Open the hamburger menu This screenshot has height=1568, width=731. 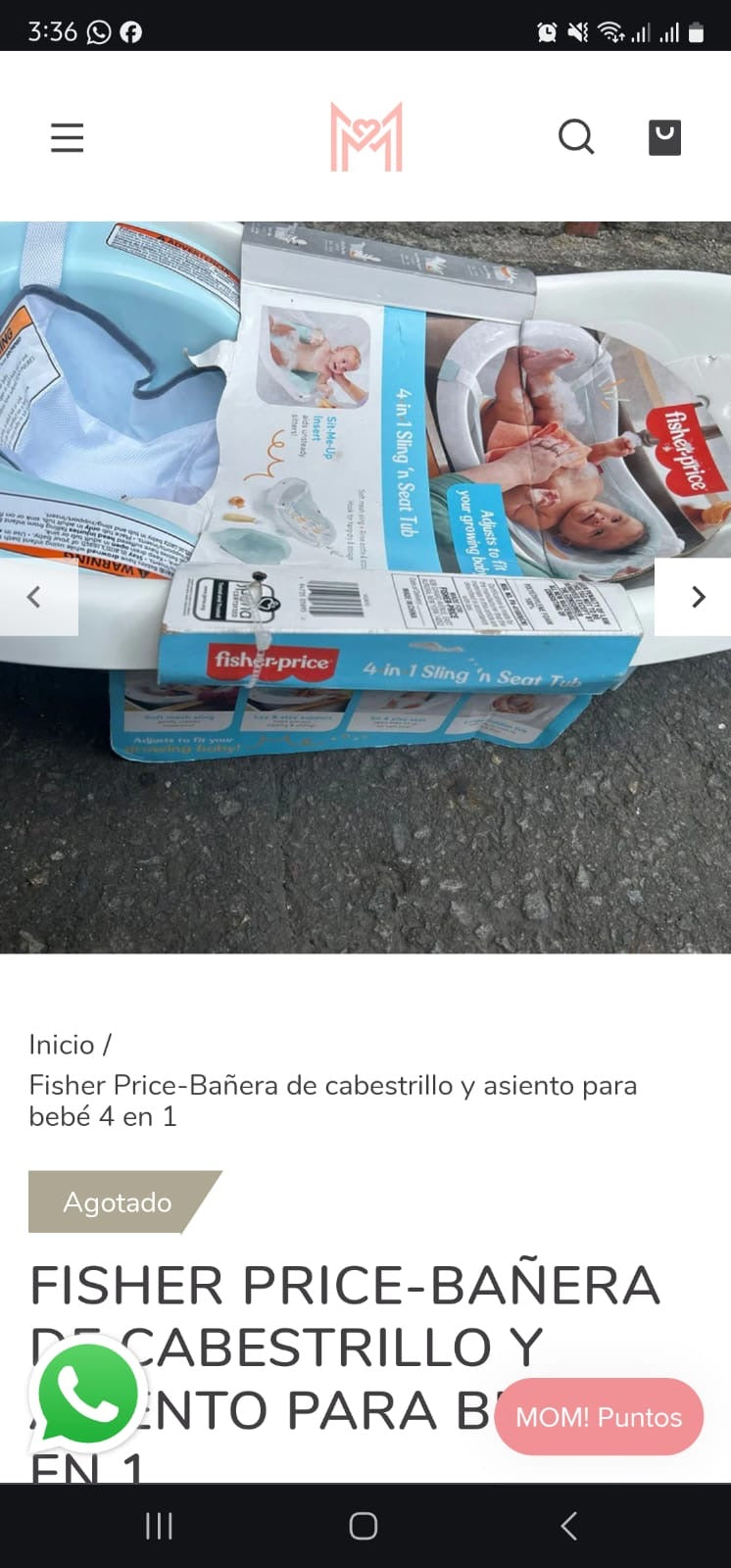tap(67, 138)
